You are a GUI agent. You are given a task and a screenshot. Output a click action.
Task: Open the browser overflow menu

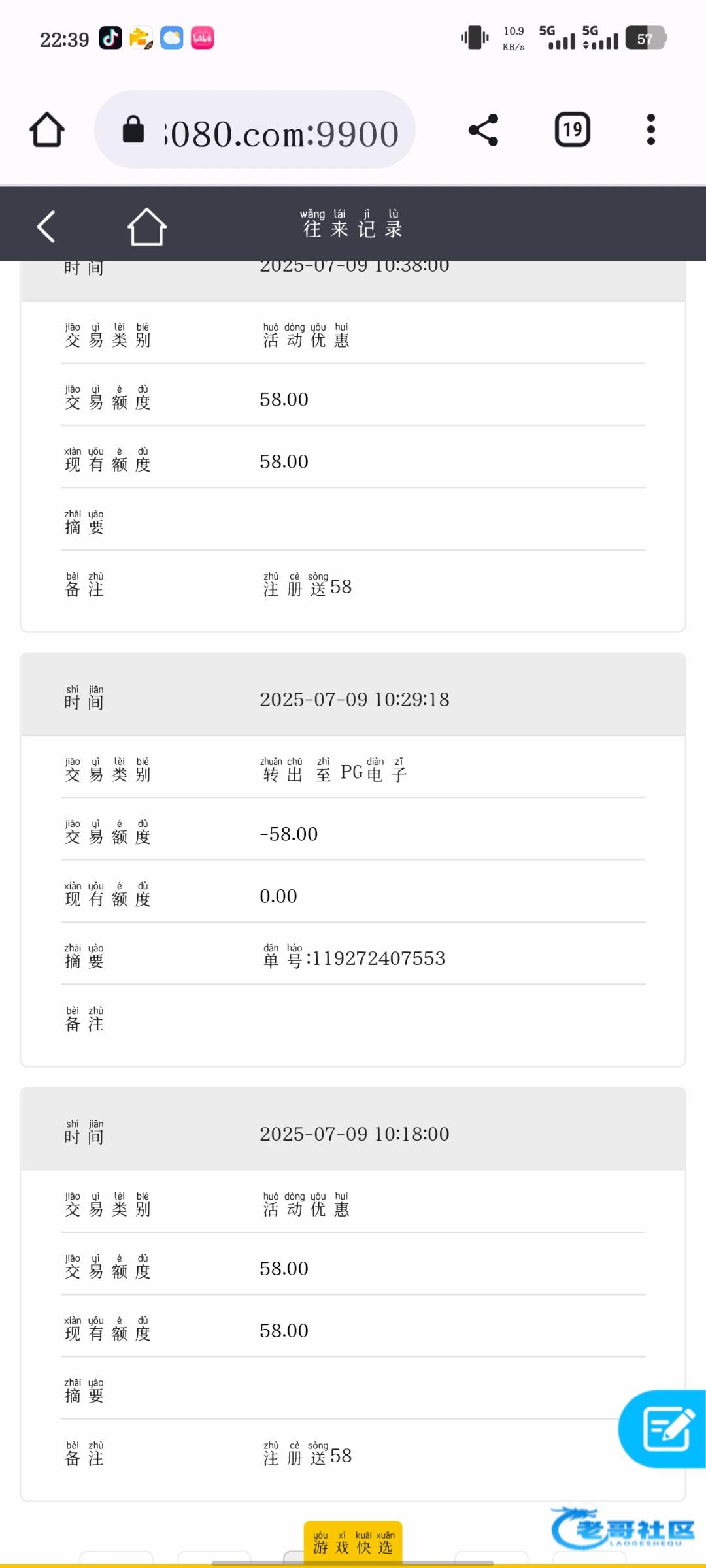[650, 130]
